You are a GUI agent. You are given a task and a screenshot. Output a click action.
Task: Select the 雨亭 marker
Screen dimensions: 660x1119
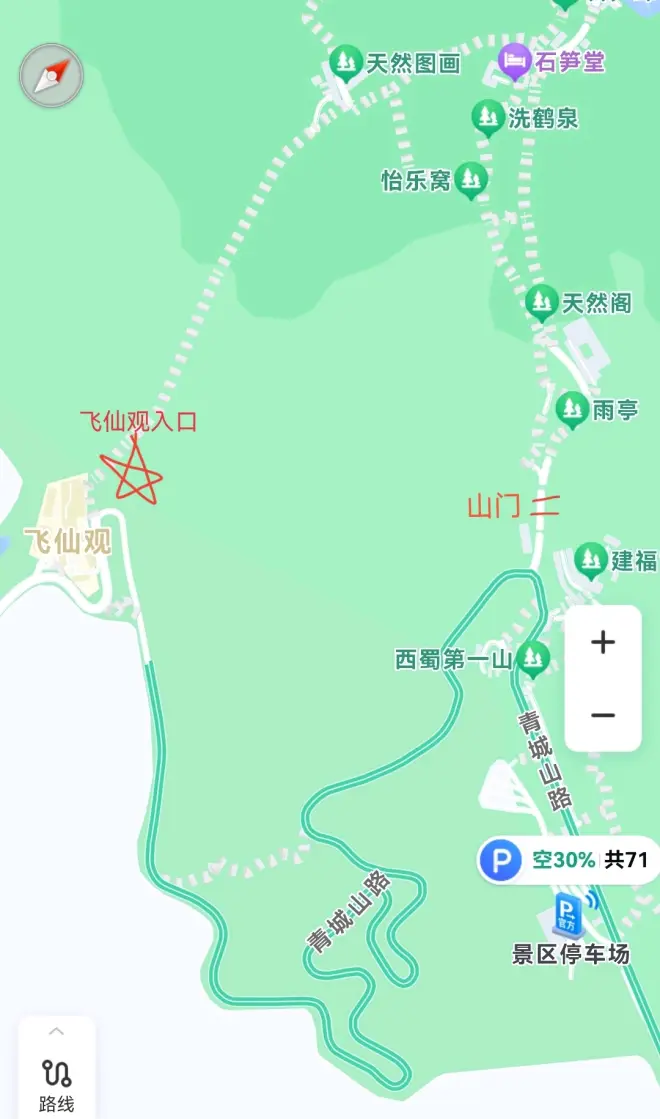572,408
